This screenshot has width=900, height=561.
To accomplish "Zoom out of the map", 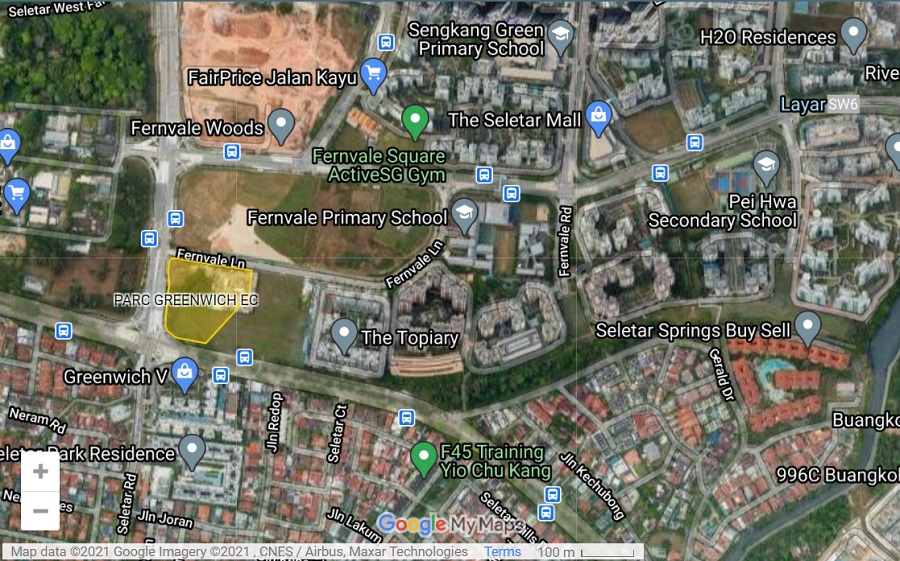I will click(40, 511).
